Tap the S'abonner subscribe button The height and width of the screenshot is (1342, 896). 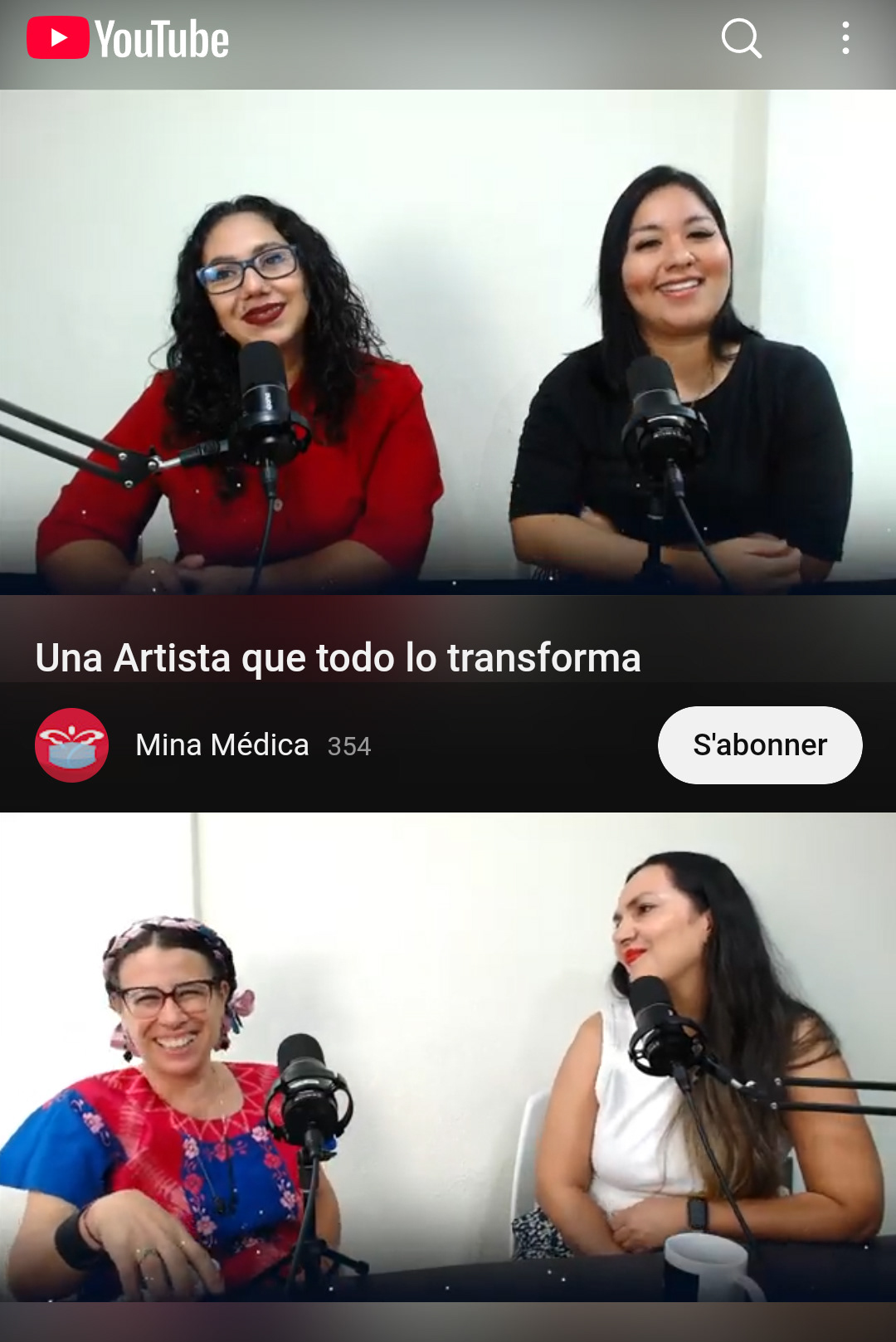point(759,744)
